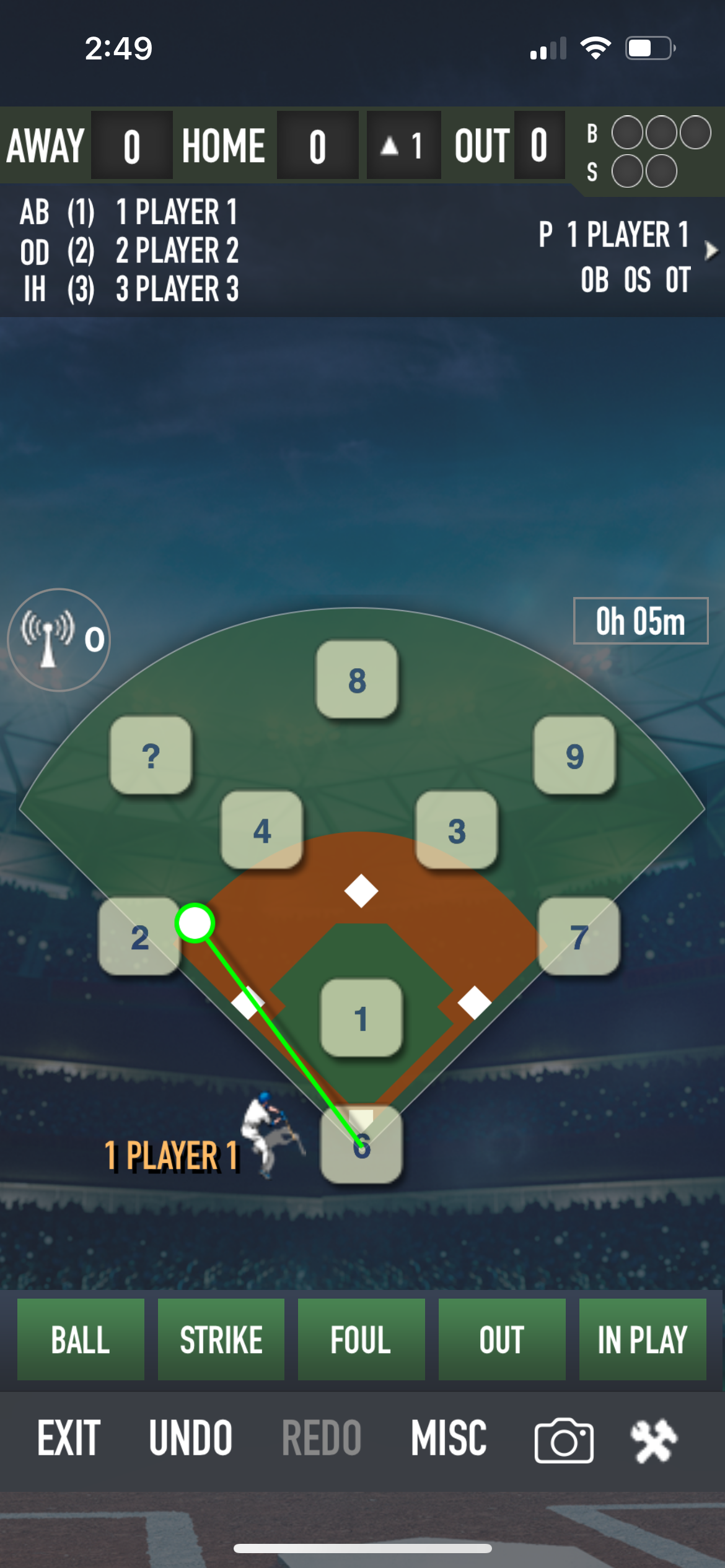Open the tools settings icon
This screenshot has height=1568, width=725.
pyautogui.click(x=654, y=1440)
